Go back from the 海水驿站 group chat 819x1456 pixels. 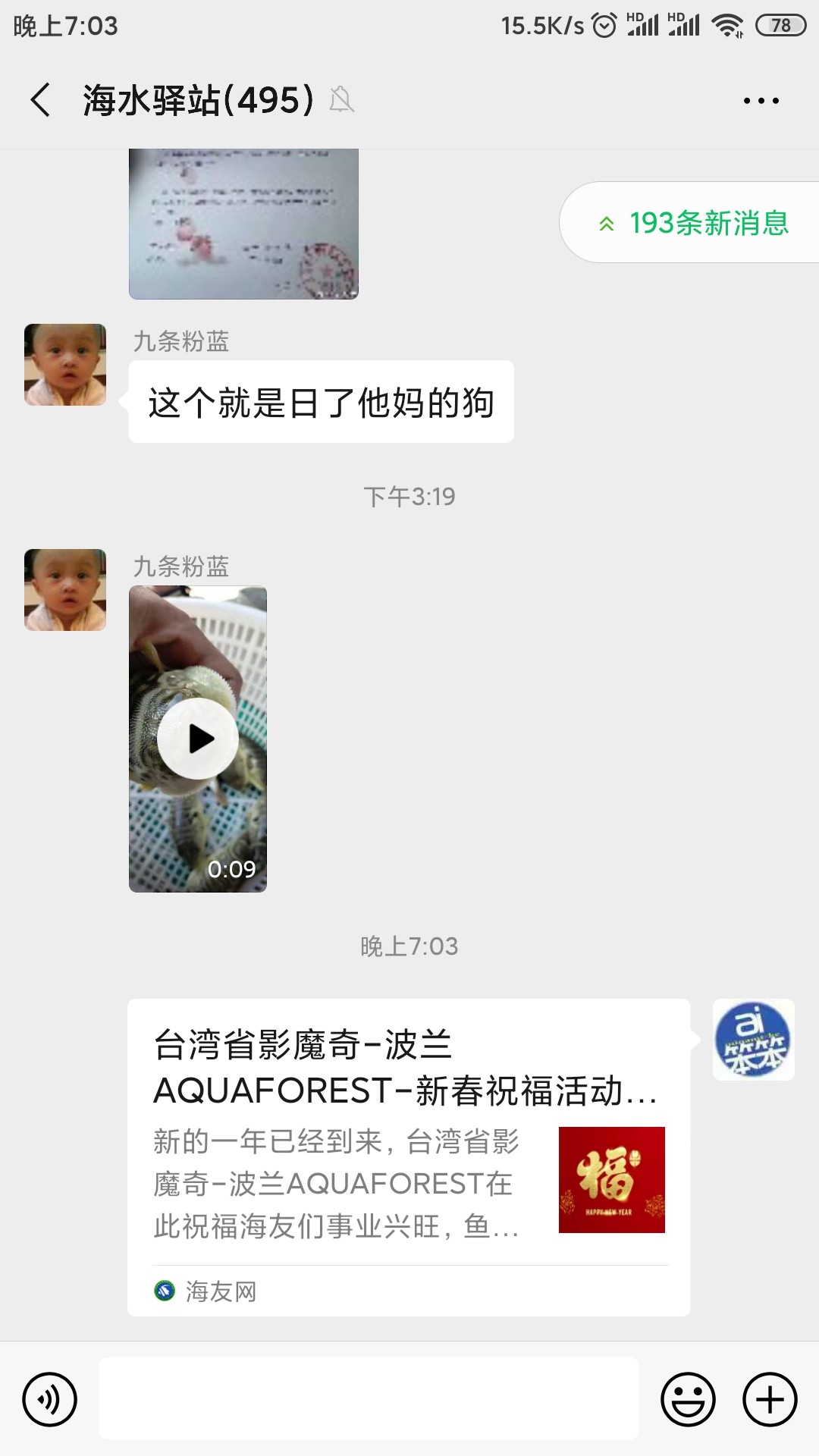[x=41, y=100]
